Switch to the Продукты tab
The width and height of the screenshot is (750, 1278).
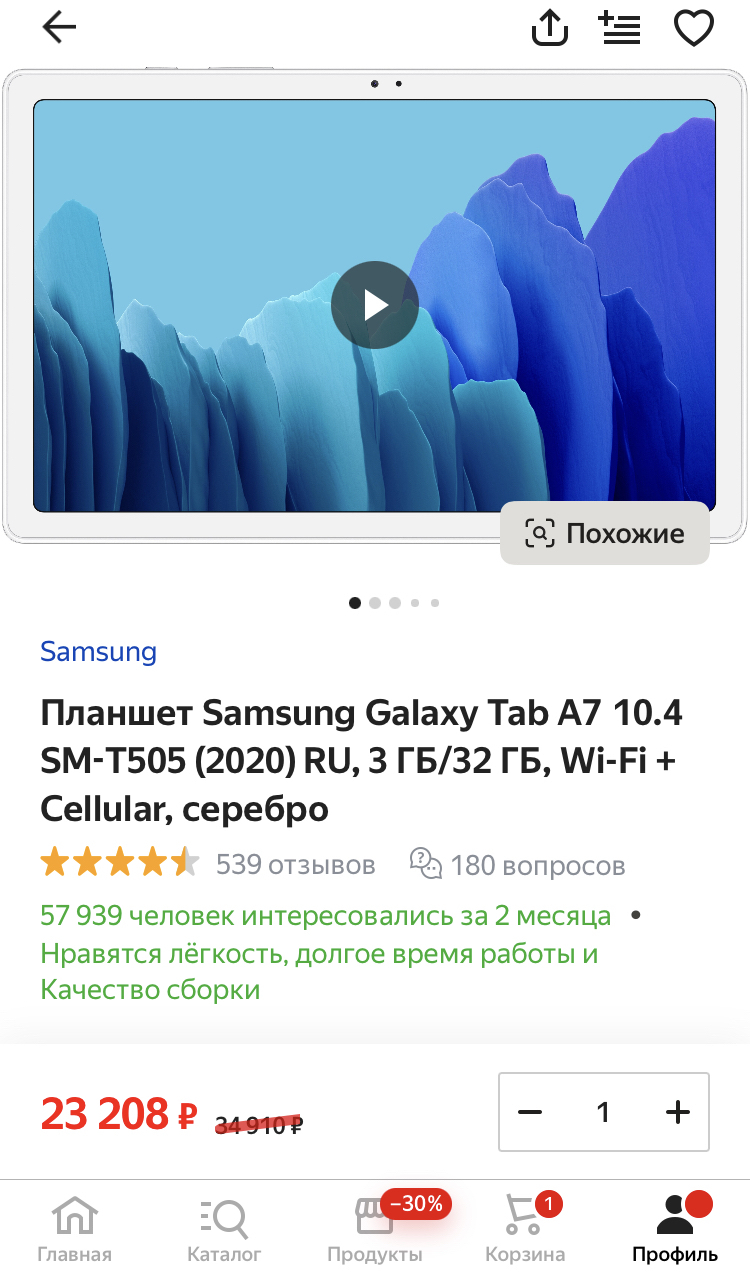(375, 1229)
